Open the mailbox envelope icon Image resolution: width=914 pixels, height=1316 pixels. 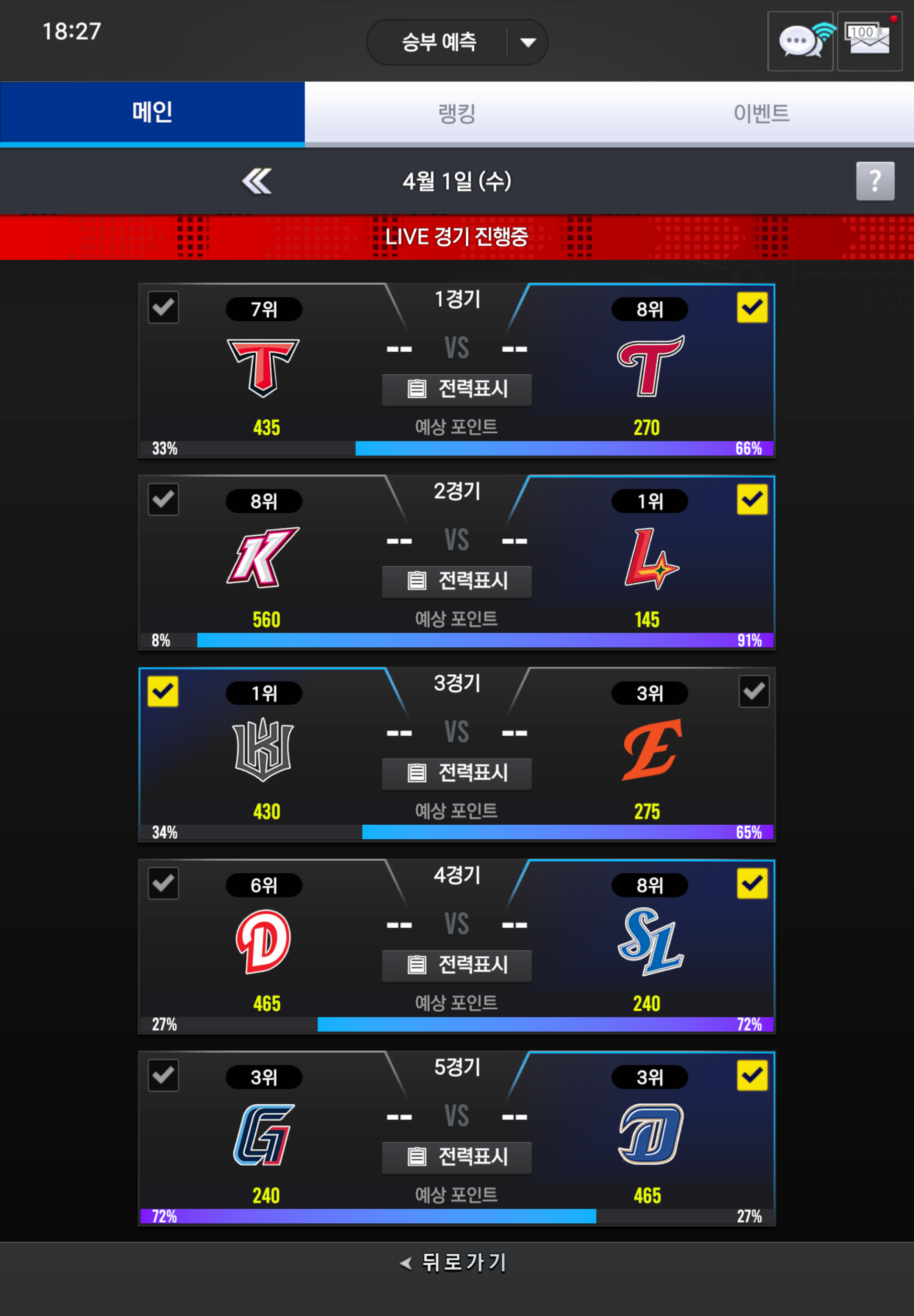click(869, 41)
